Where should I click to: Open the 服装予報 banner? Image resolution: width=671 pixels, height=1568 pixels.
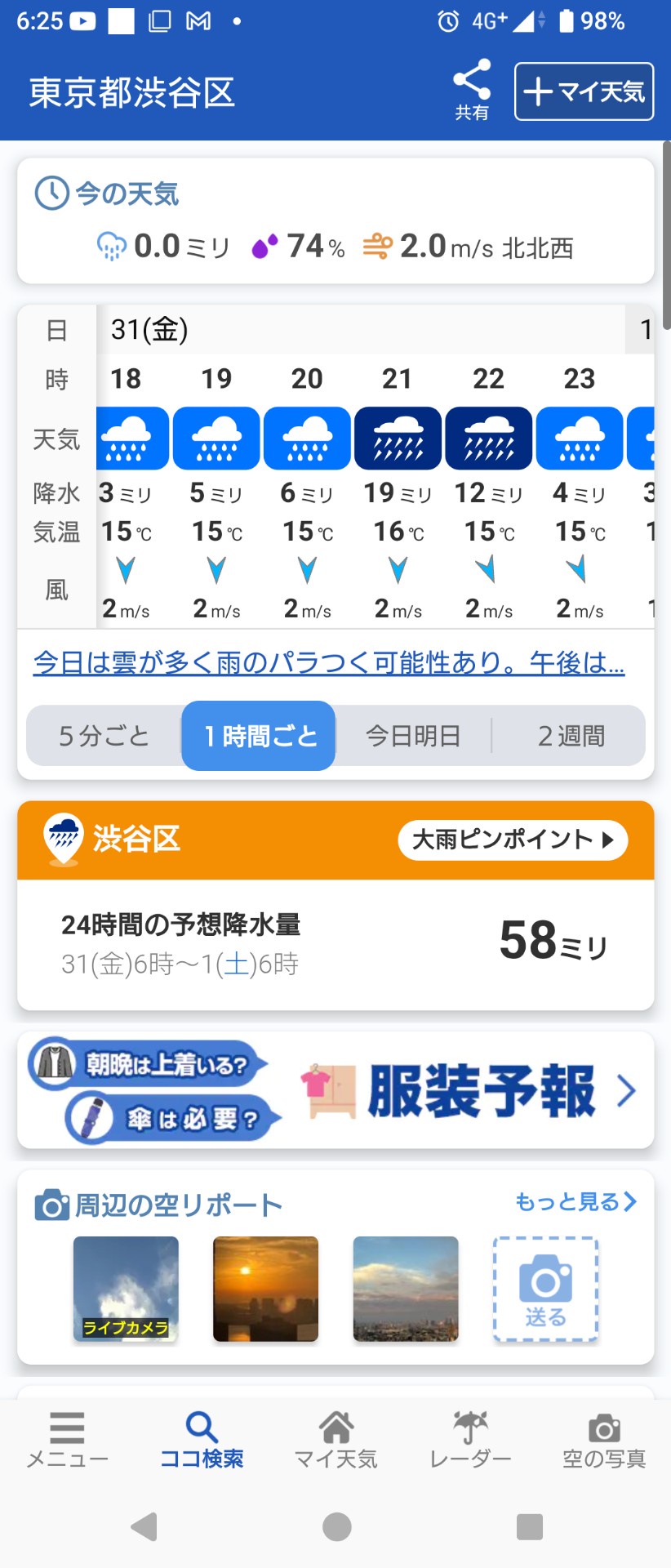pyautogui.click(x=335, y=1090)
